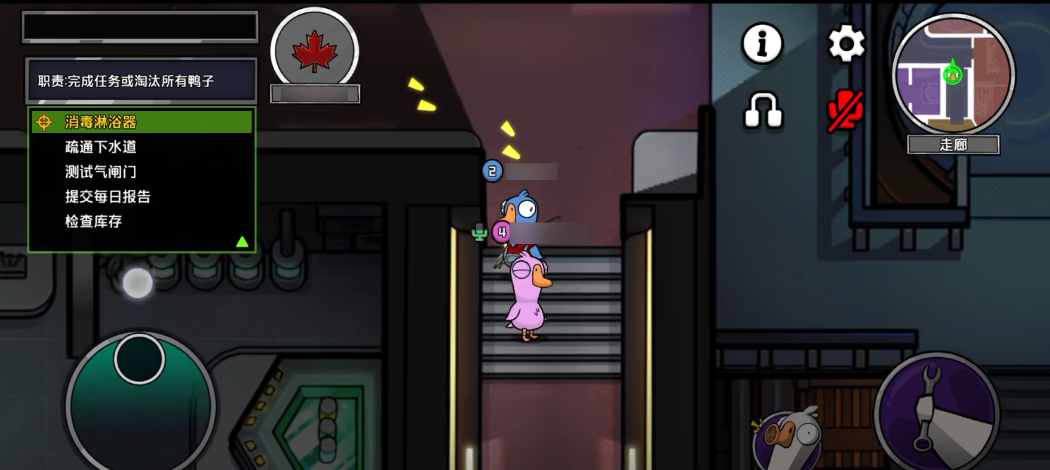Tap the maple leaf avatar
Image resolution: width=1050 pixels, height=470 pixels.
[x=315, y=49]
